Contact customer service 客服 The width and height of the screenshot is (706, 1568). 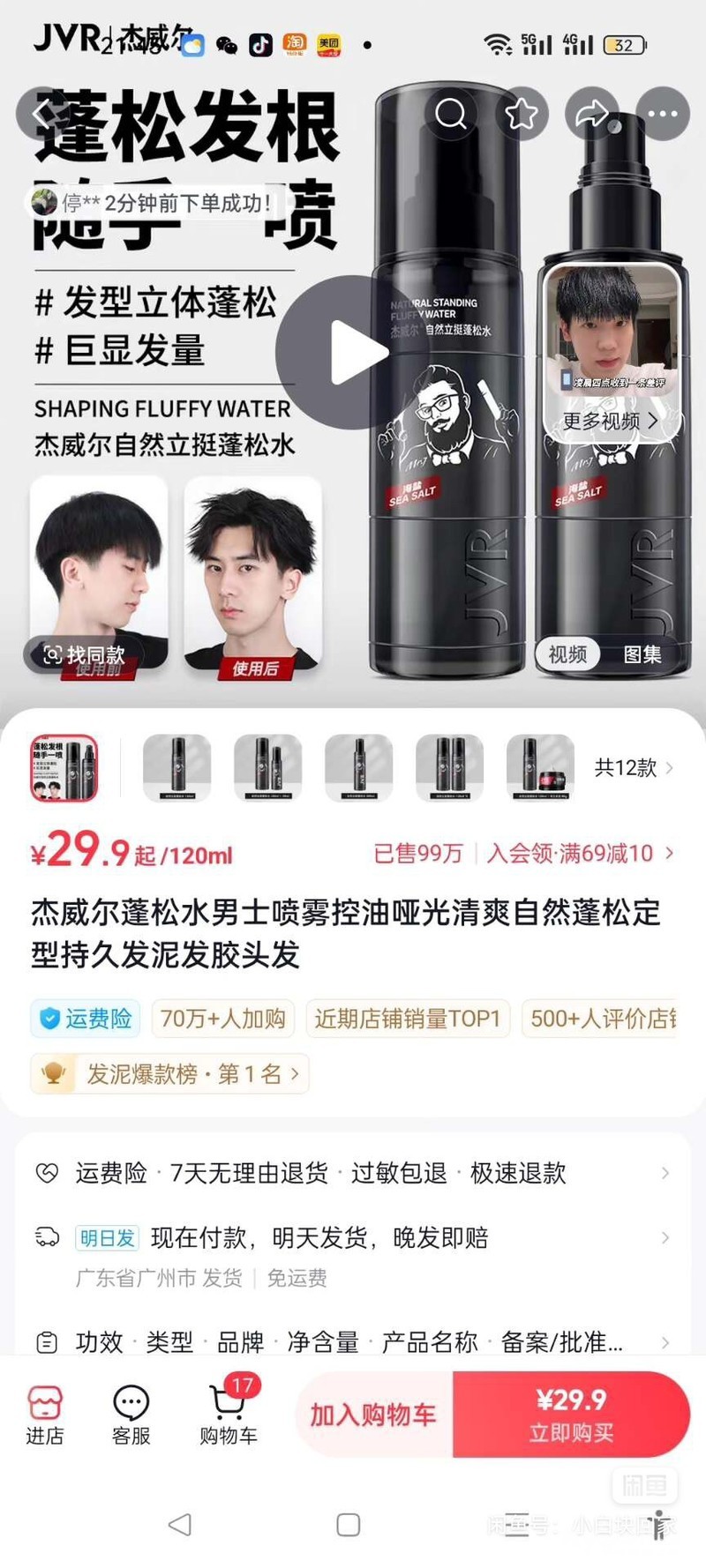[x=131, y=1415]
